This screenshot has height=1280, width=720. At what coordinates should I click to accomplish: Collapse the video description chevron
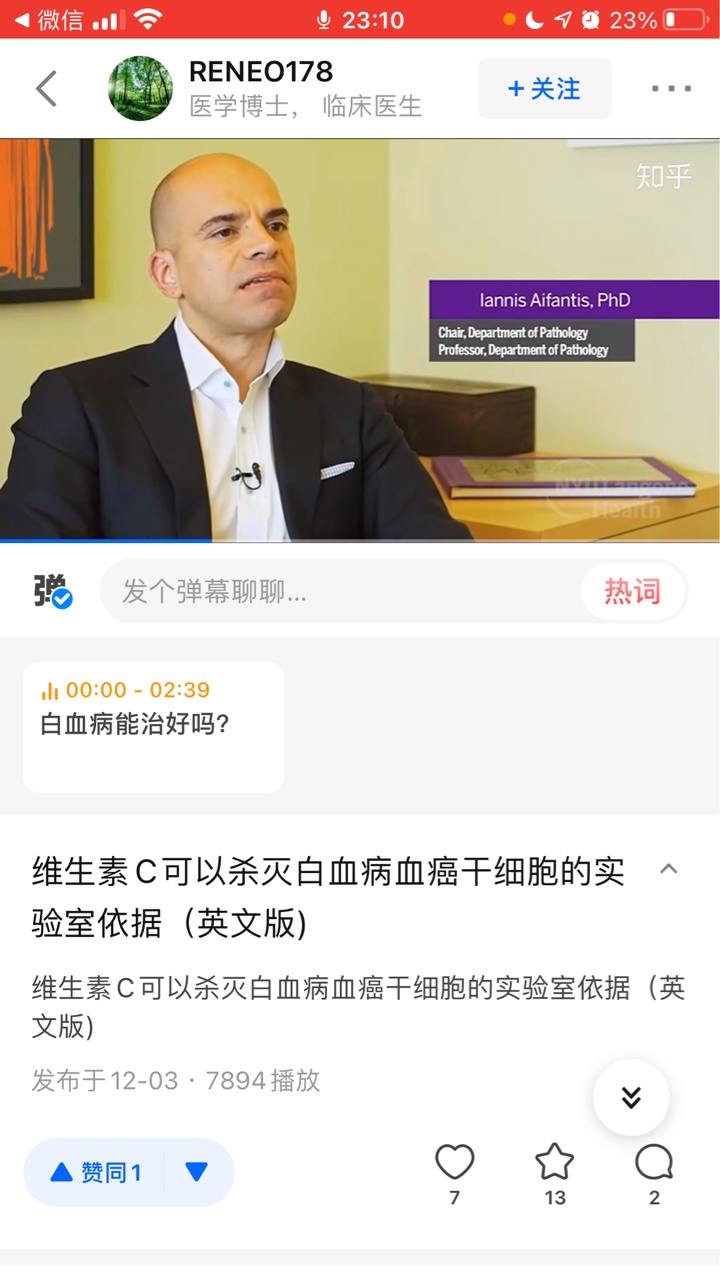(668, 869)
